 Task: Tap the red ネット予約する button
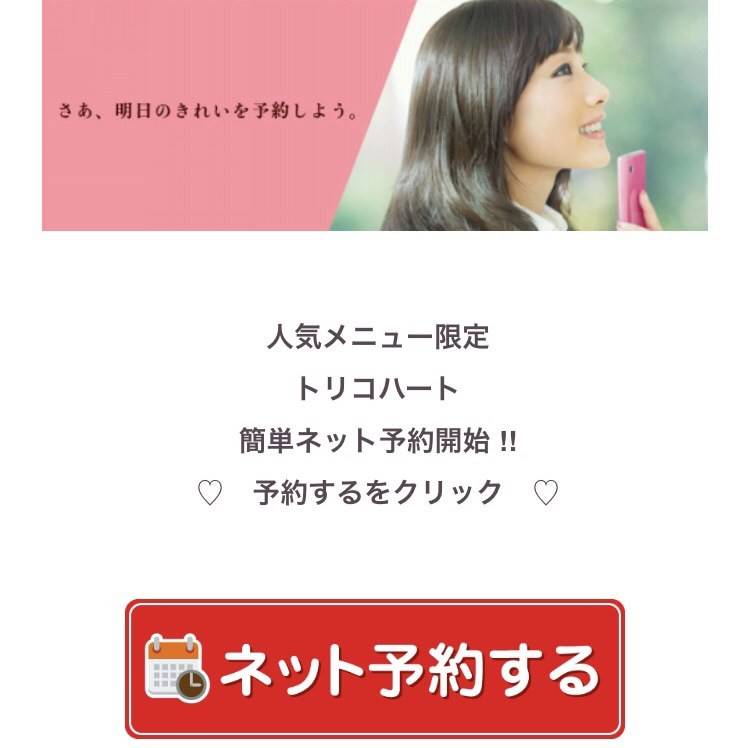[x=375, y=668]
